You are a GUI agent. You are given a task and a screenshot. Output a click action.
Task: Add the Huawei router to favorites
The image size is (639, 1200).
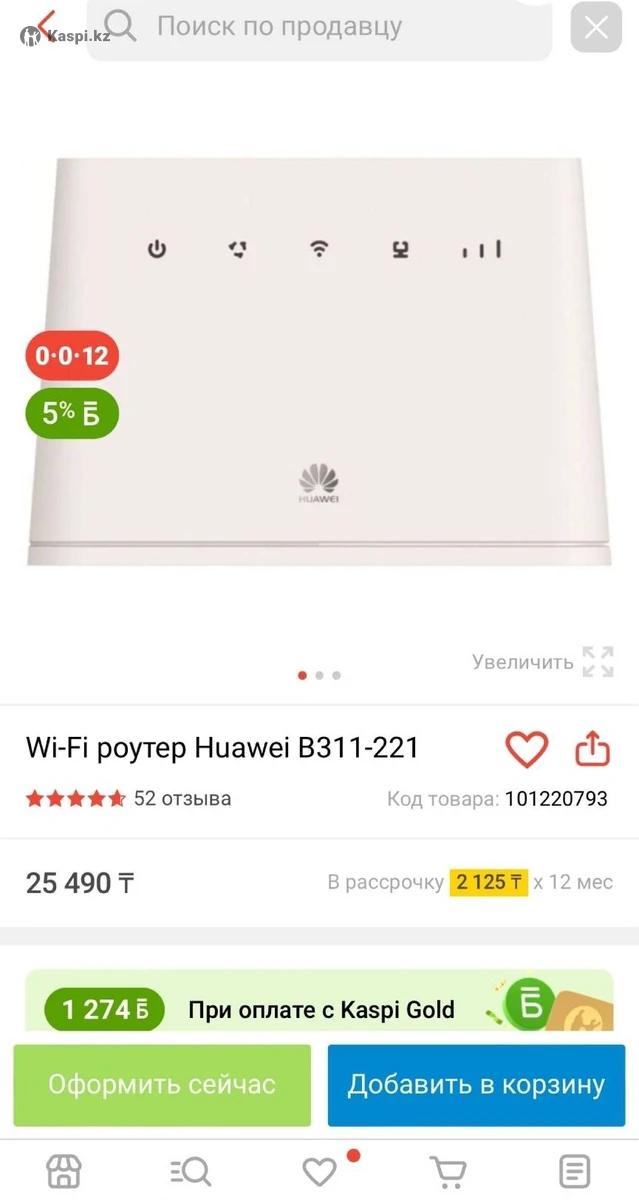coord(526,748)
